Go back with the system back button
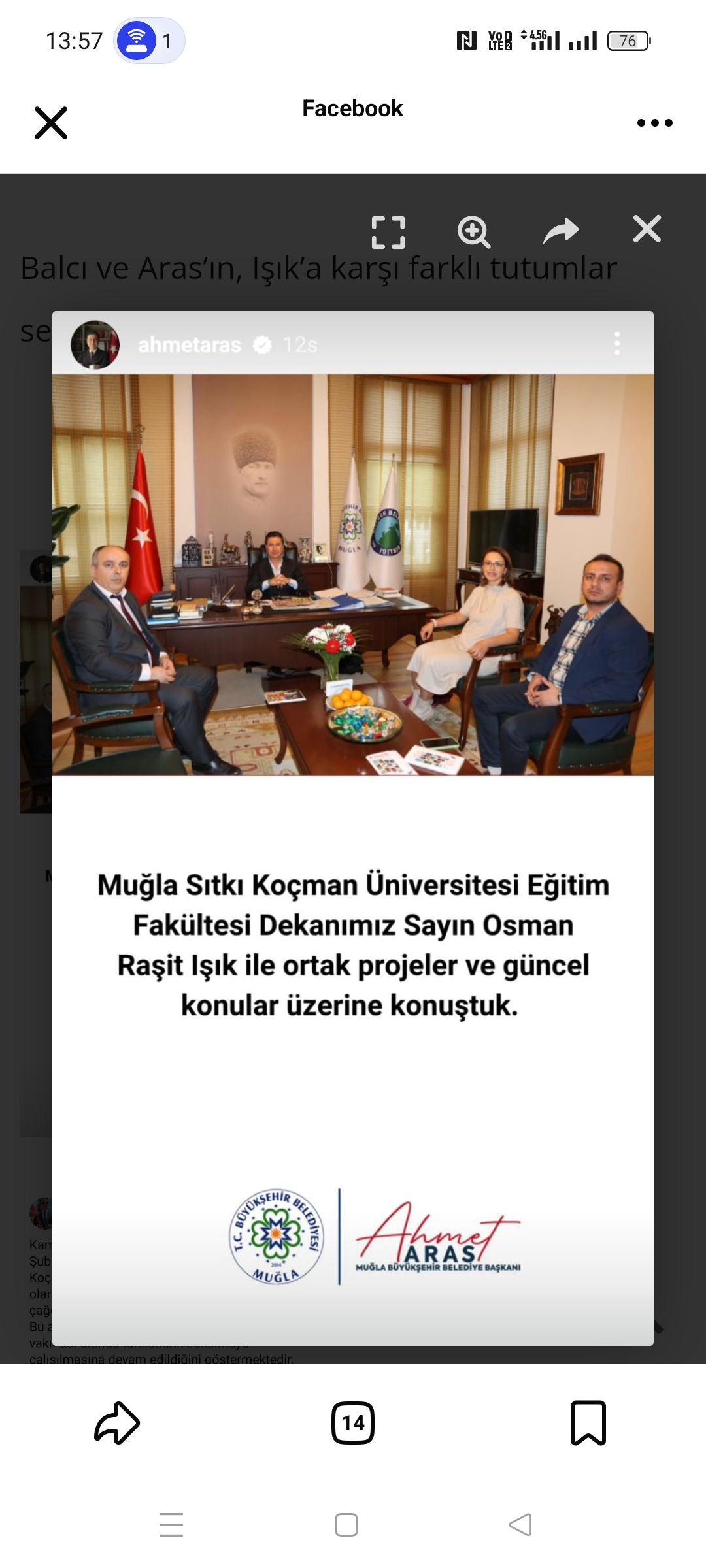706x1568 pixels. click(x=520, y=1525)
